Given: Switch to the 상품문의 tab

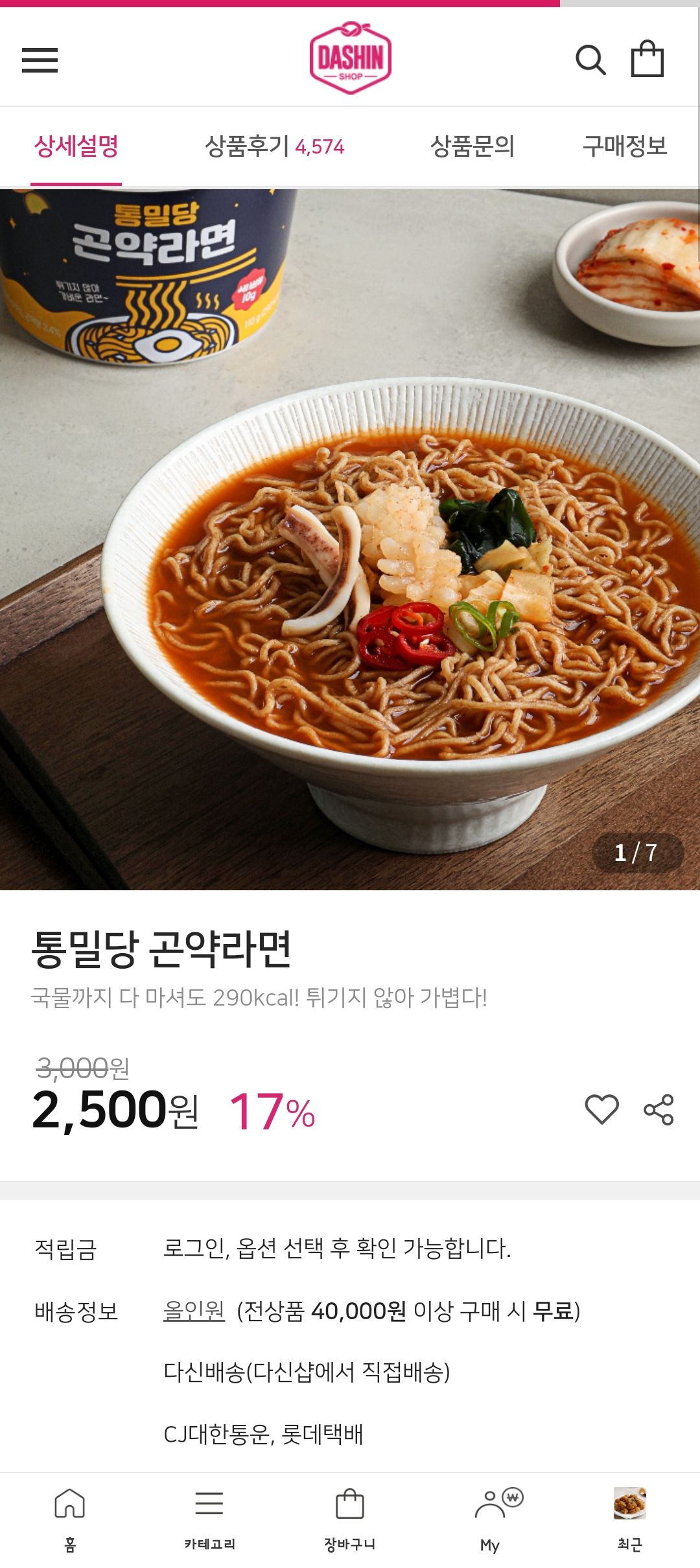Looking at the screenshot, I should 472,146.
